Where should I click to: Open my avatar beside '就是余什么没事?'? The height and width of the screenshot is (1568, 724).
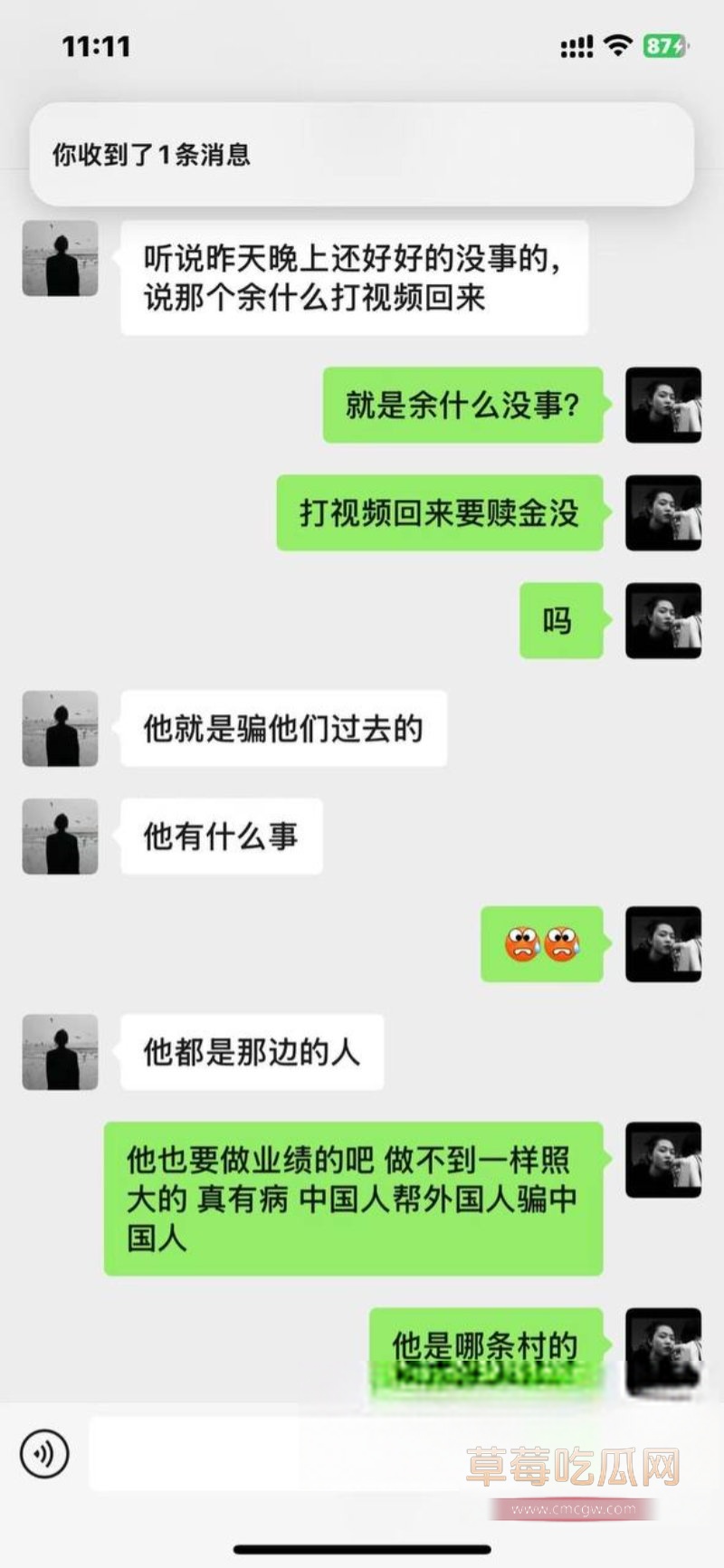coord(663,405)
